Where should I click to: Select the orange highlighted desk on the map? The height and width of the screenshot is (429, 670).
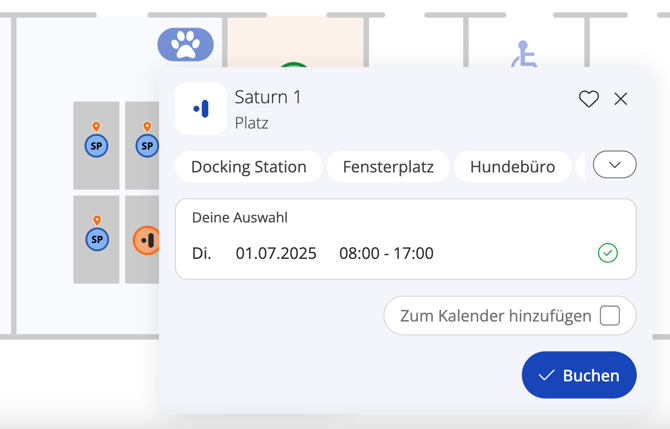(147, 240)
